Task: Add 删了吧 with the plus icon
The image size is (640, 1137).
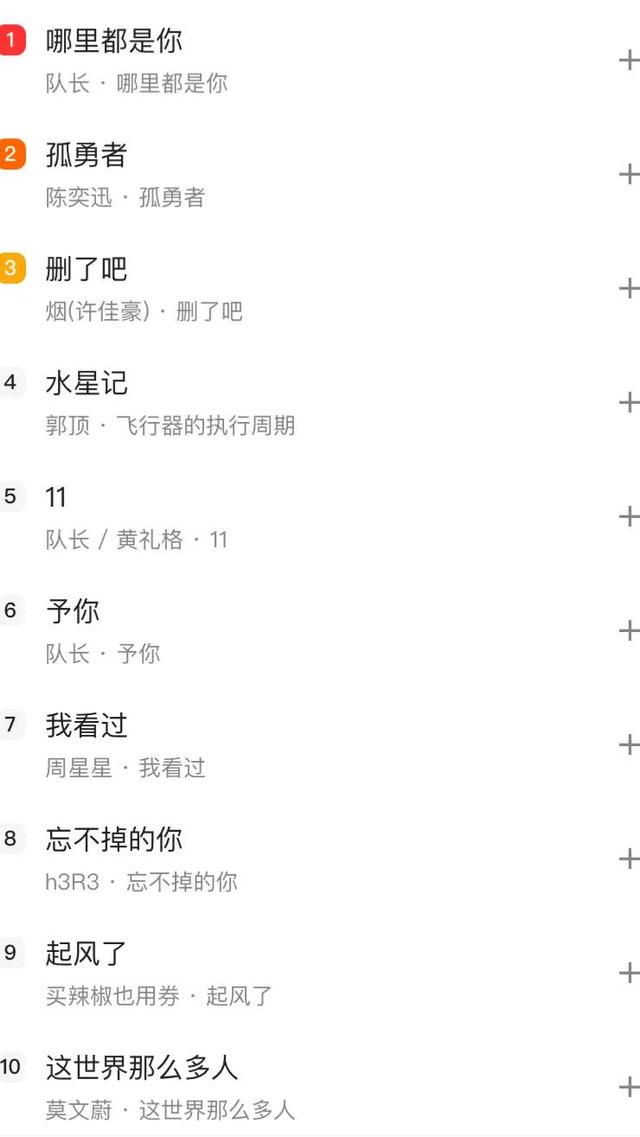Action: [x=628, y=288]
